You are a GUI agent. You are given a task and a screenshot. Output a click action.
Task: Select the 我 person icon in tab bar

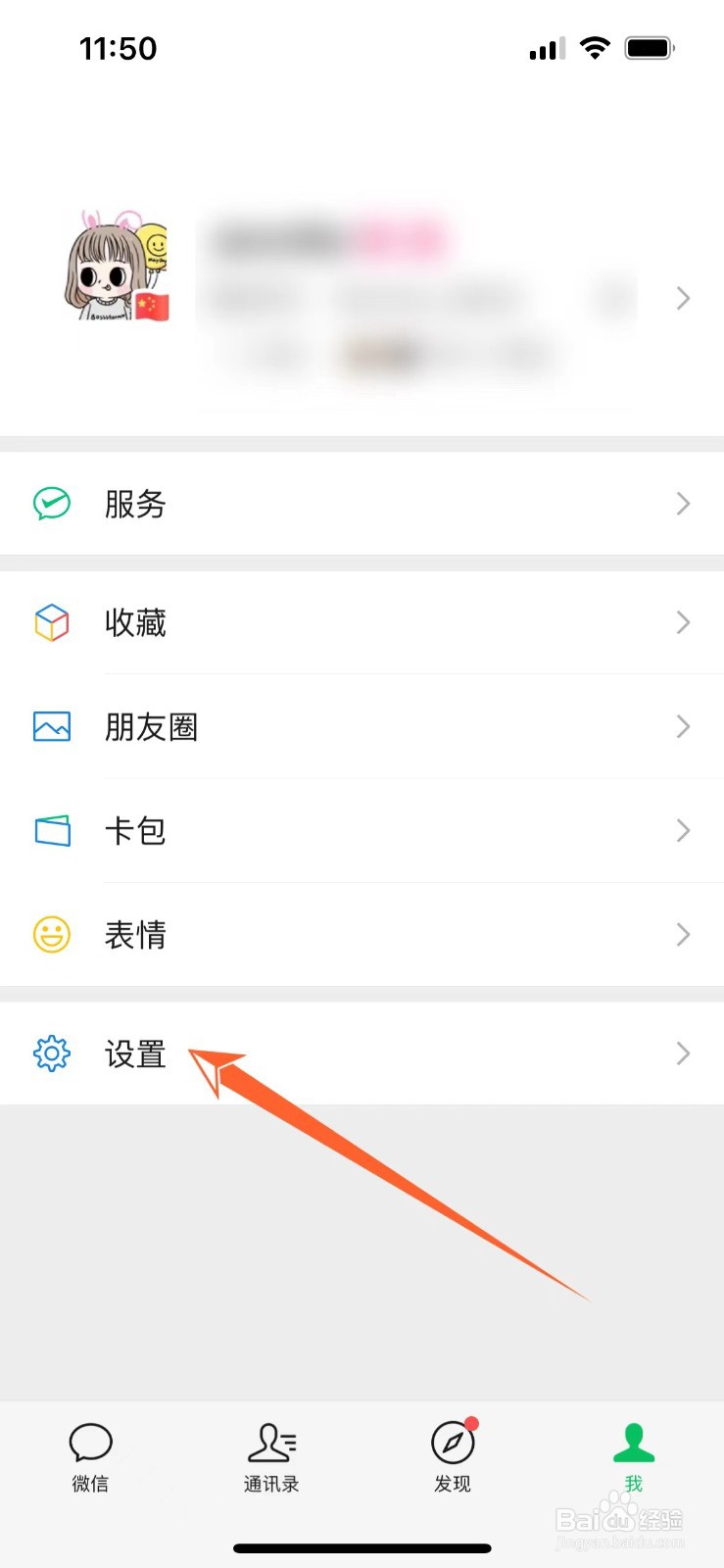coord(633,1441)
